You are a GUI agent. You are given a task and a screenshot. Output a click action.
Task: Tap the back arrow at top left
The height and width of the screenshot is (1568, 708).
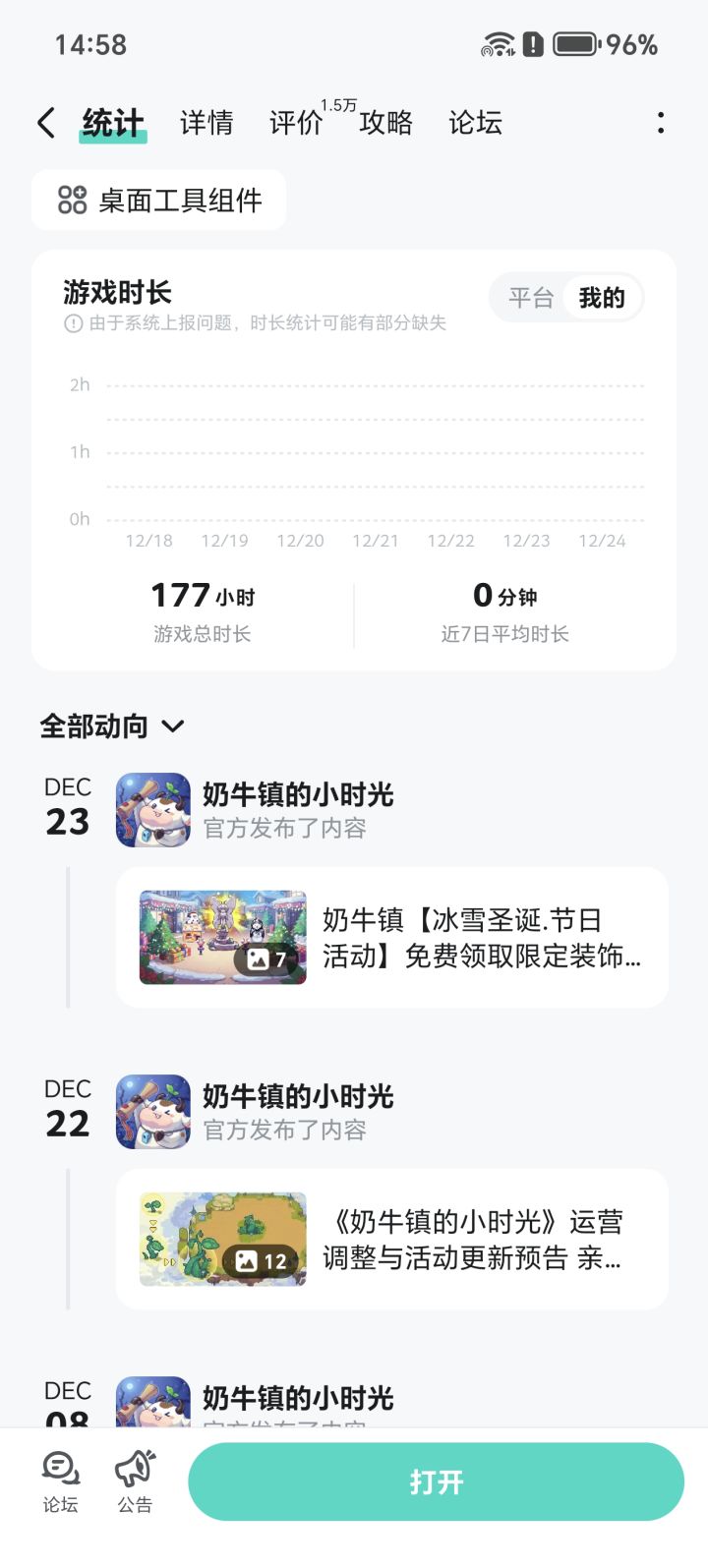tap(44, 122)
